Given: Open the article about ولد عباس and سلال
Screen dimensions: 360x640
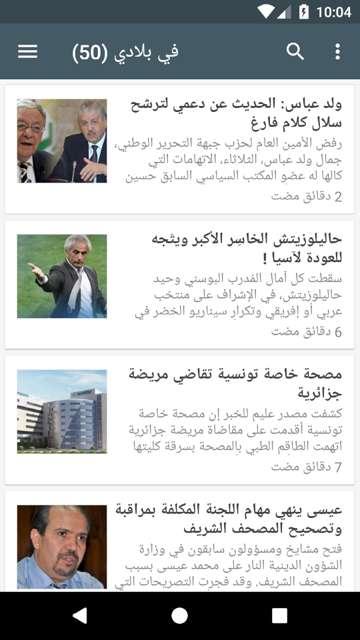Looking at the screenshot, I should (x=180, y=149).
